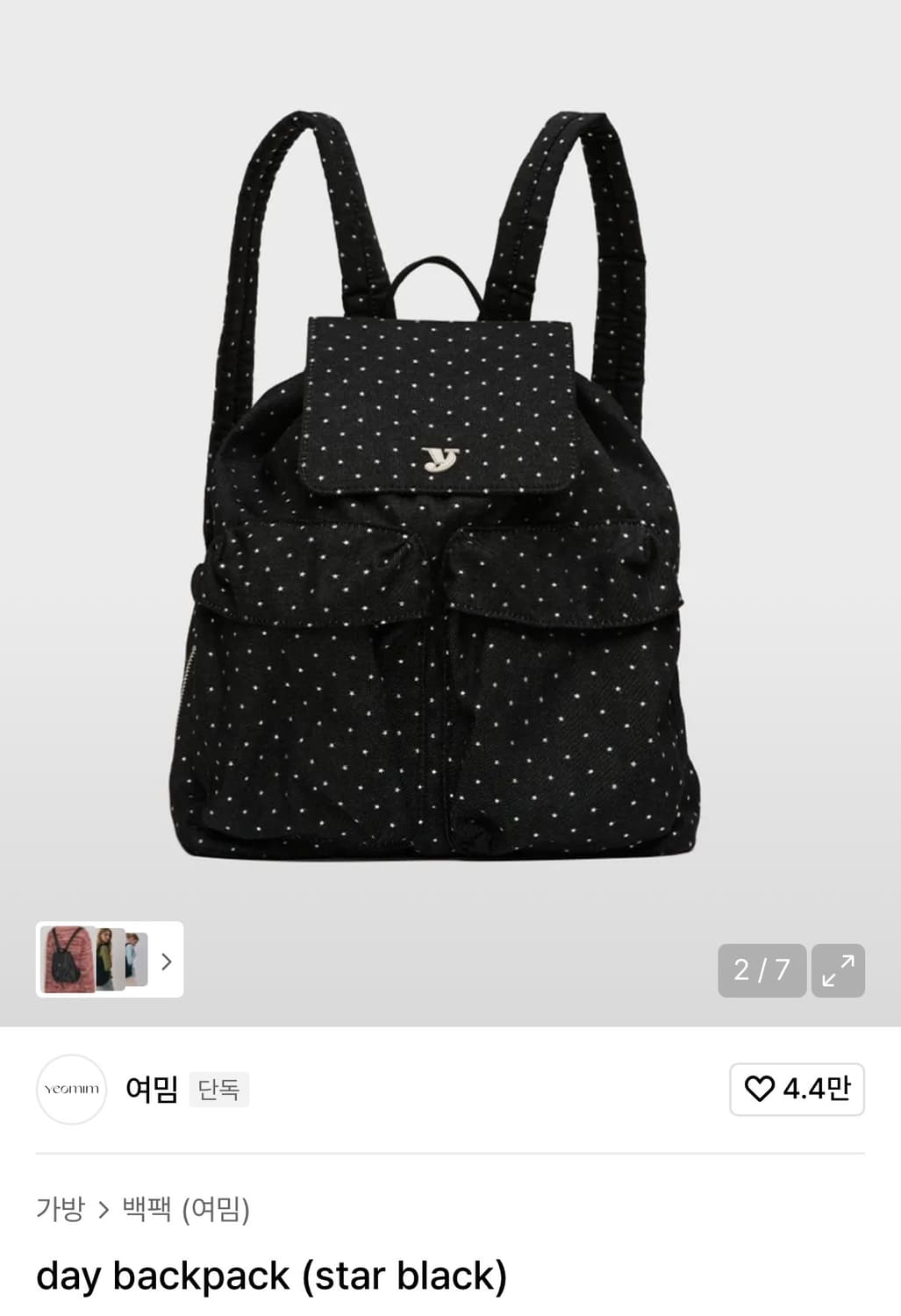
Task: Click the 단독 exclusive badge
Action: [220, 1090]
